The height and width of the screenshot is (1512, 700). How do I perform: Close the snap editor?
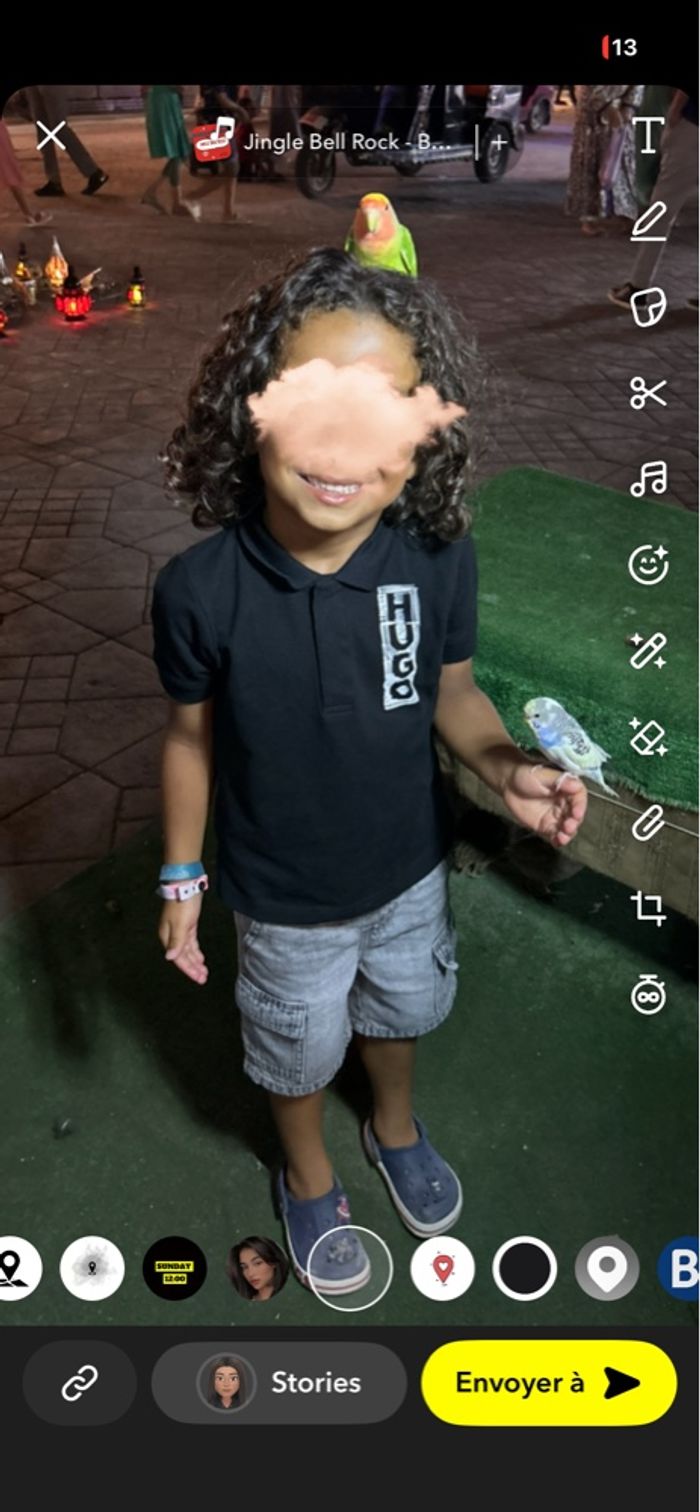(x=50, y=135)
